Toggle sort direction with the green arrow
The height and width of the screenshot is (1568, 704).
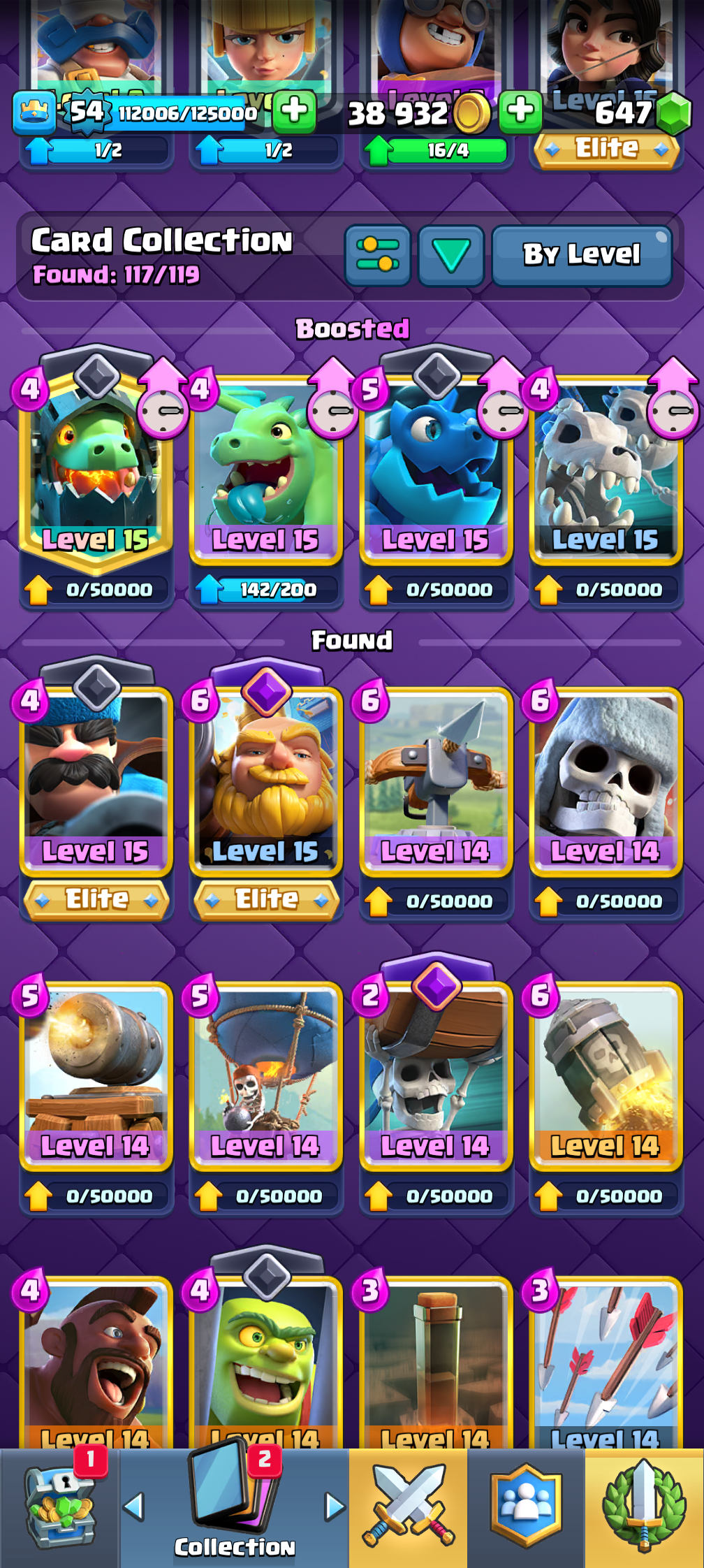(450, 255)
